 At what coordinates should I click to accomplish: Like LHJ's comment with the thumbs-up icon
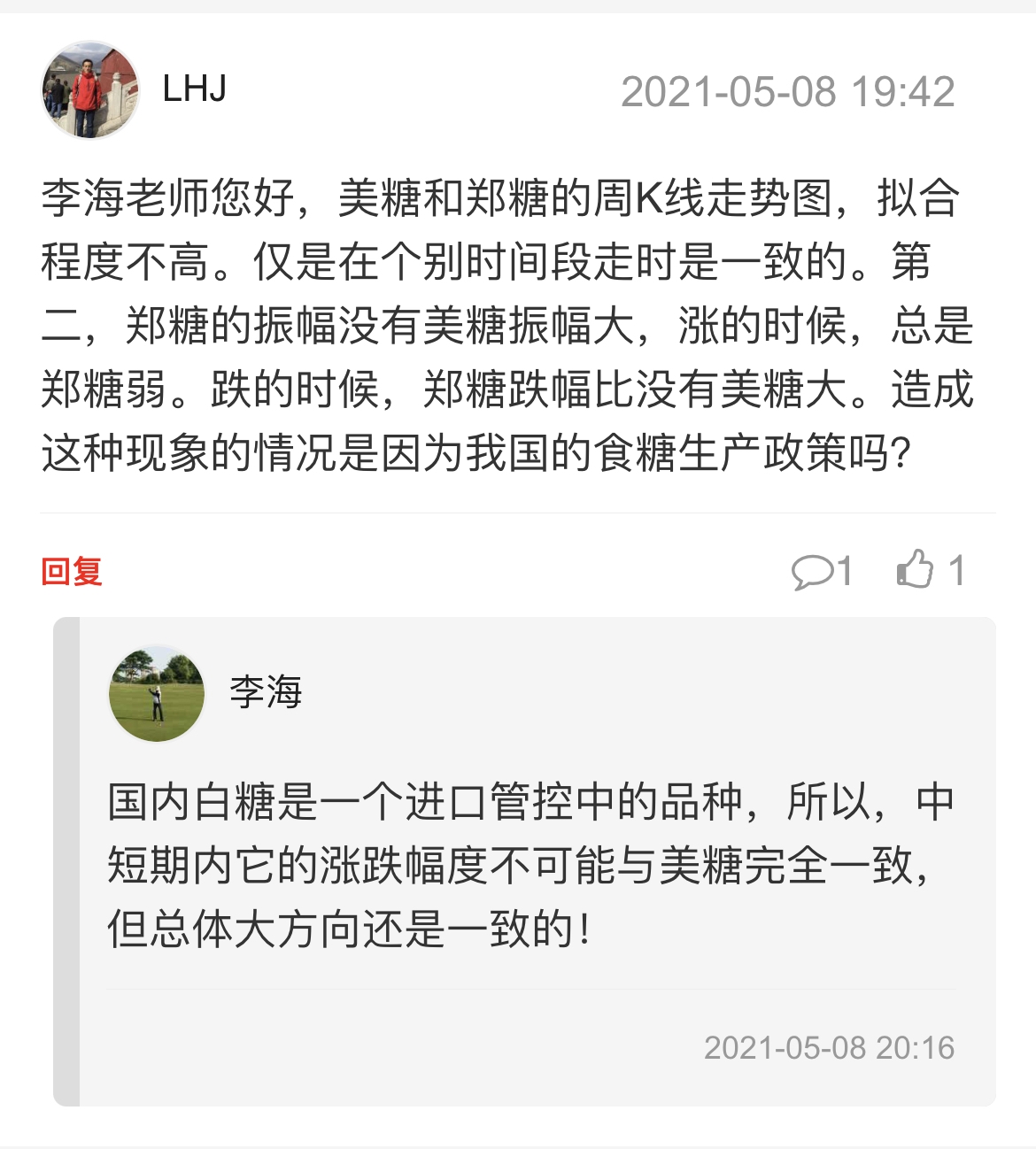tap(916, 569)
